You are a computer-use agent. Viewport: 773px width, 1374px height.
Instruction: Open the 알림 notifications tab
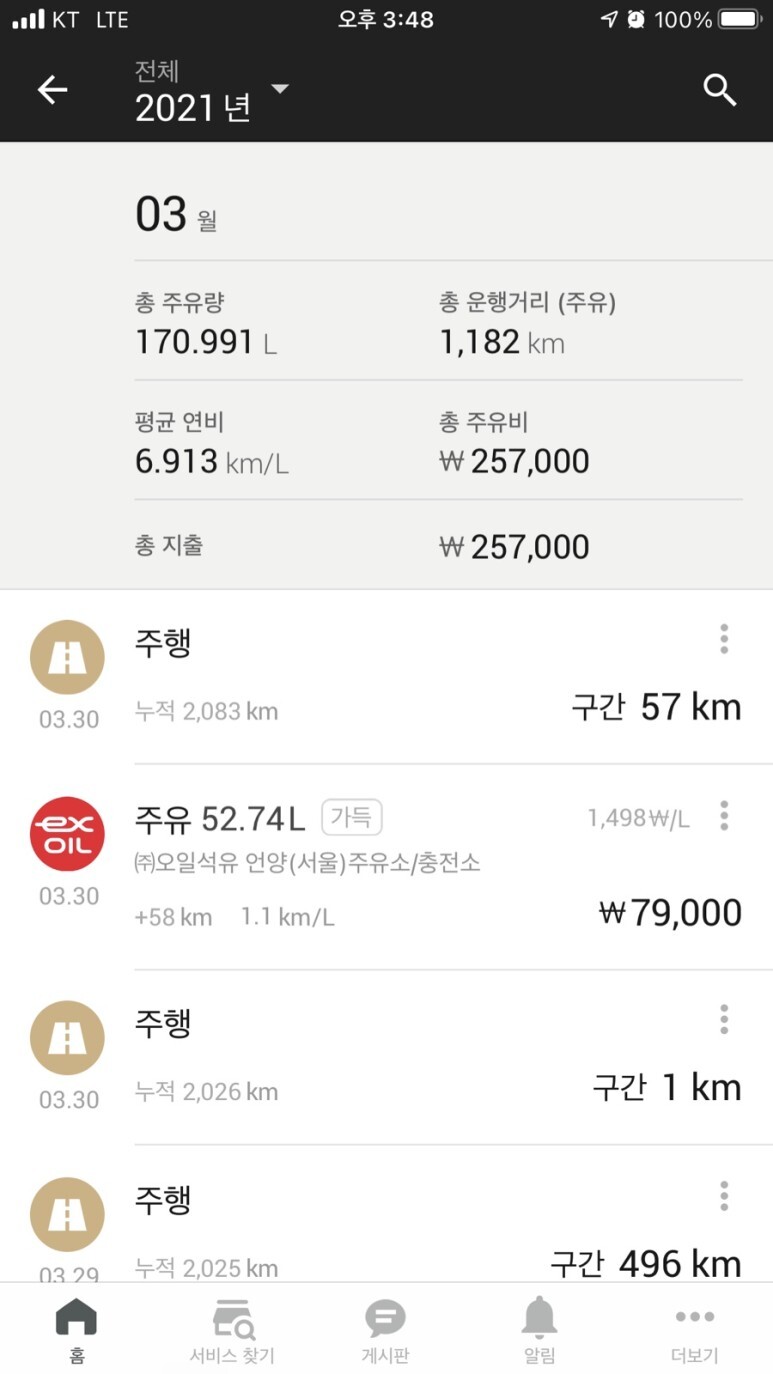(539, 1332)
